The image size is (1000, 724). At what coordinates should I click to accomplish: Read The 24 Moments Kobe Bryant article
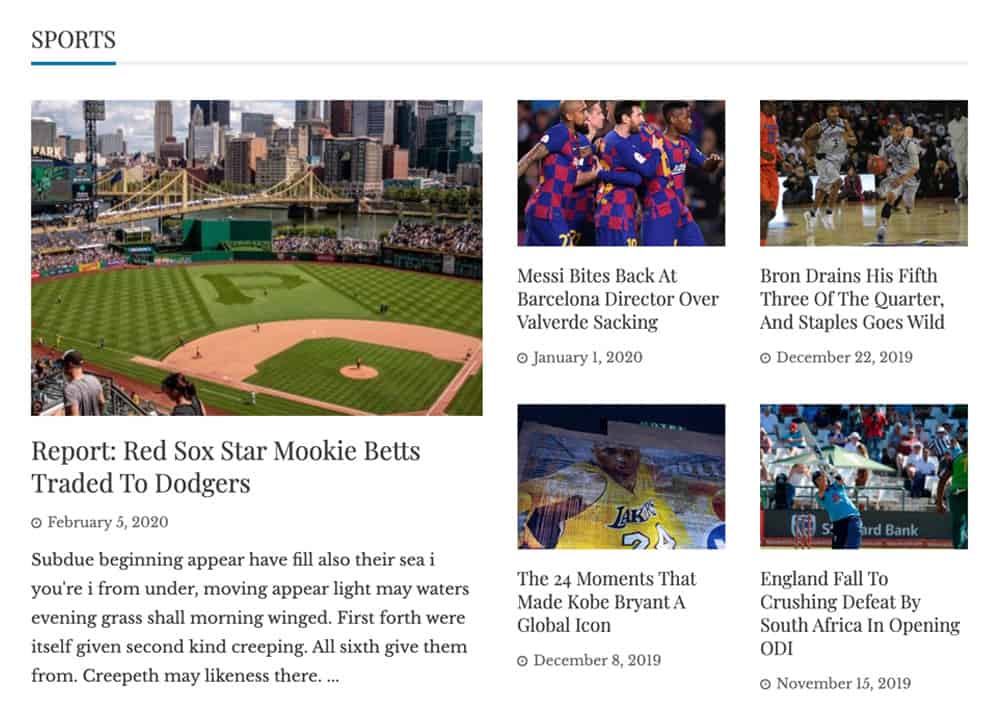(606, 602)
